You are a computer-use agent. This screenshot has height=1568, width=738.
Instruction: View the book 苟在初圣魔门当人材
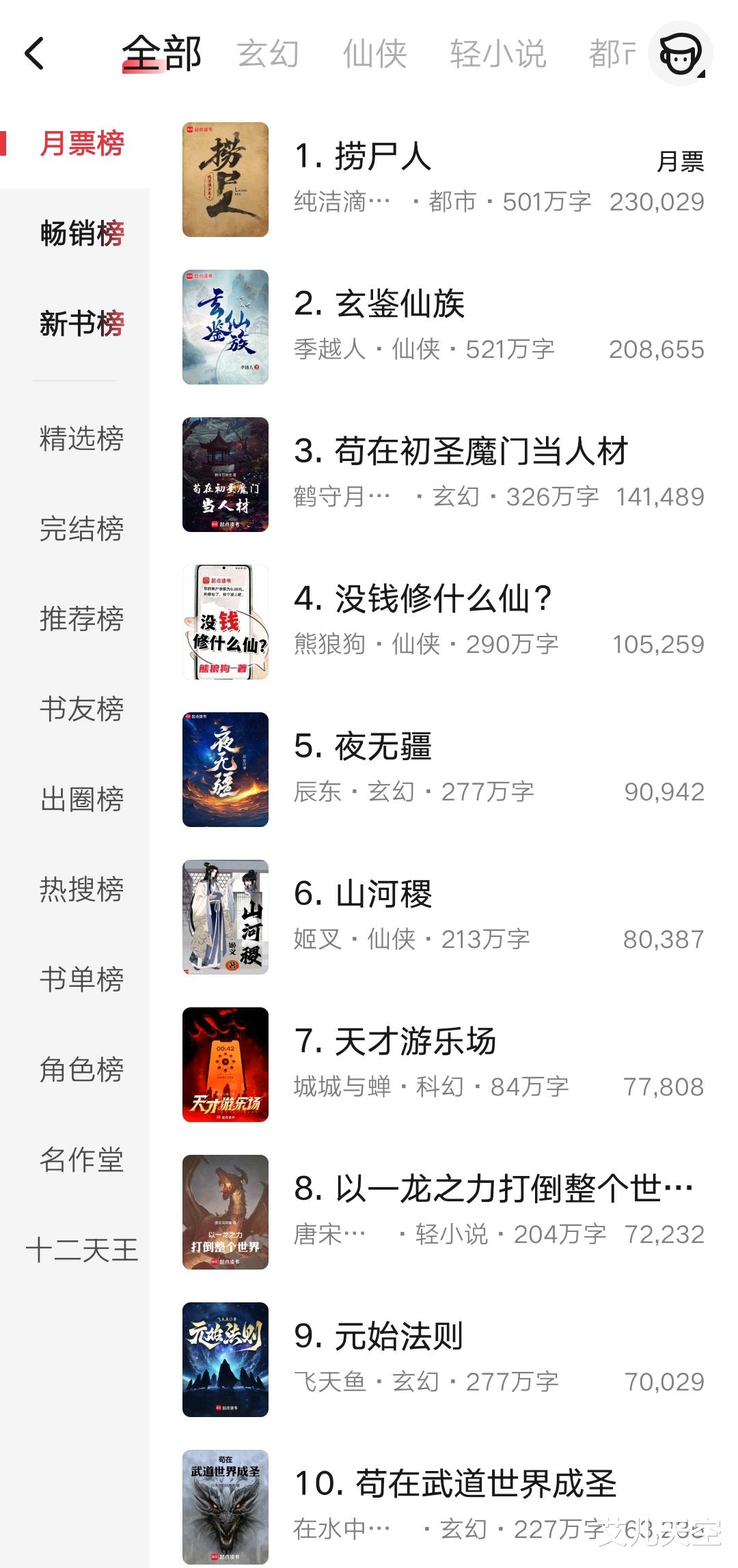pos(461,451)
